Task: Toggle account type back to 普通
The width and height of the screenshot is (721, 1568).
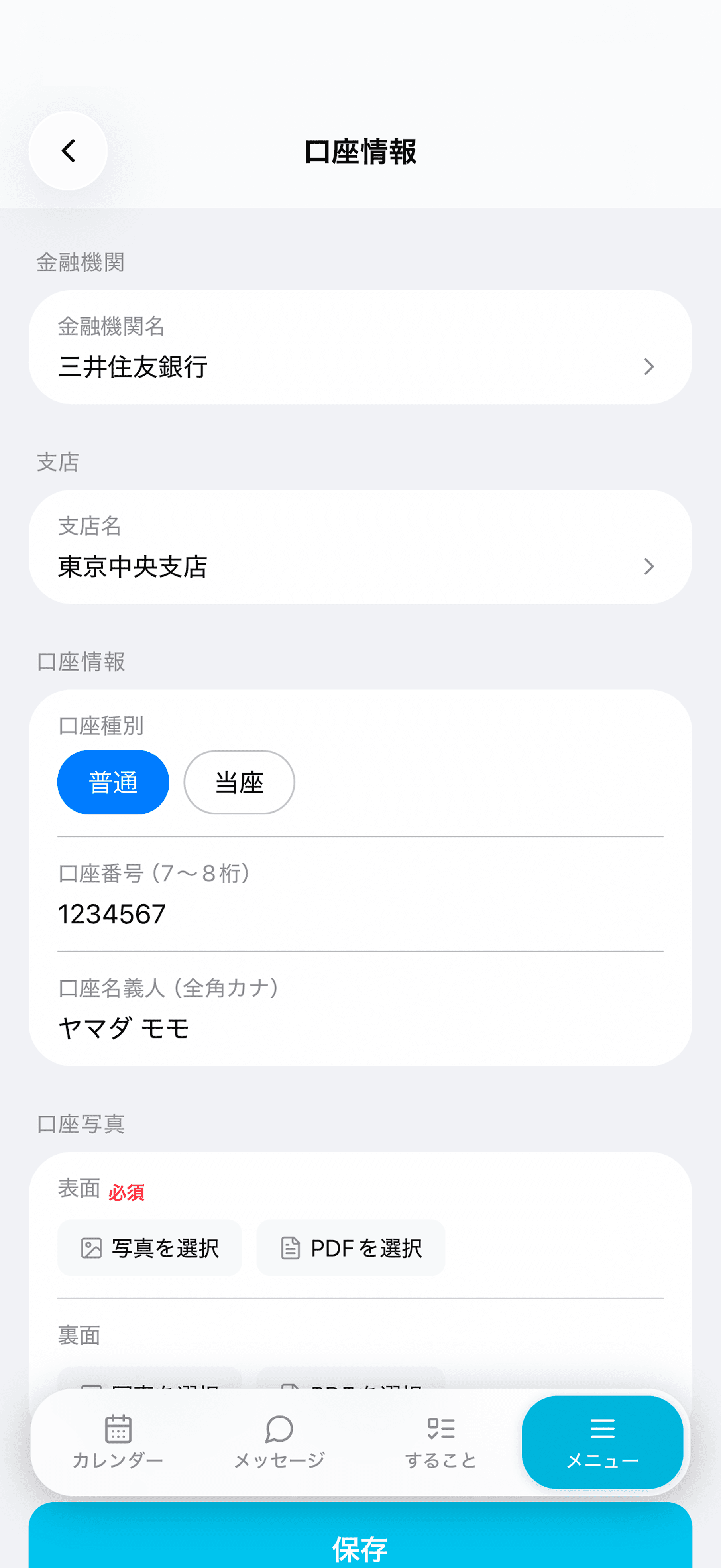Action: point(113,782)
